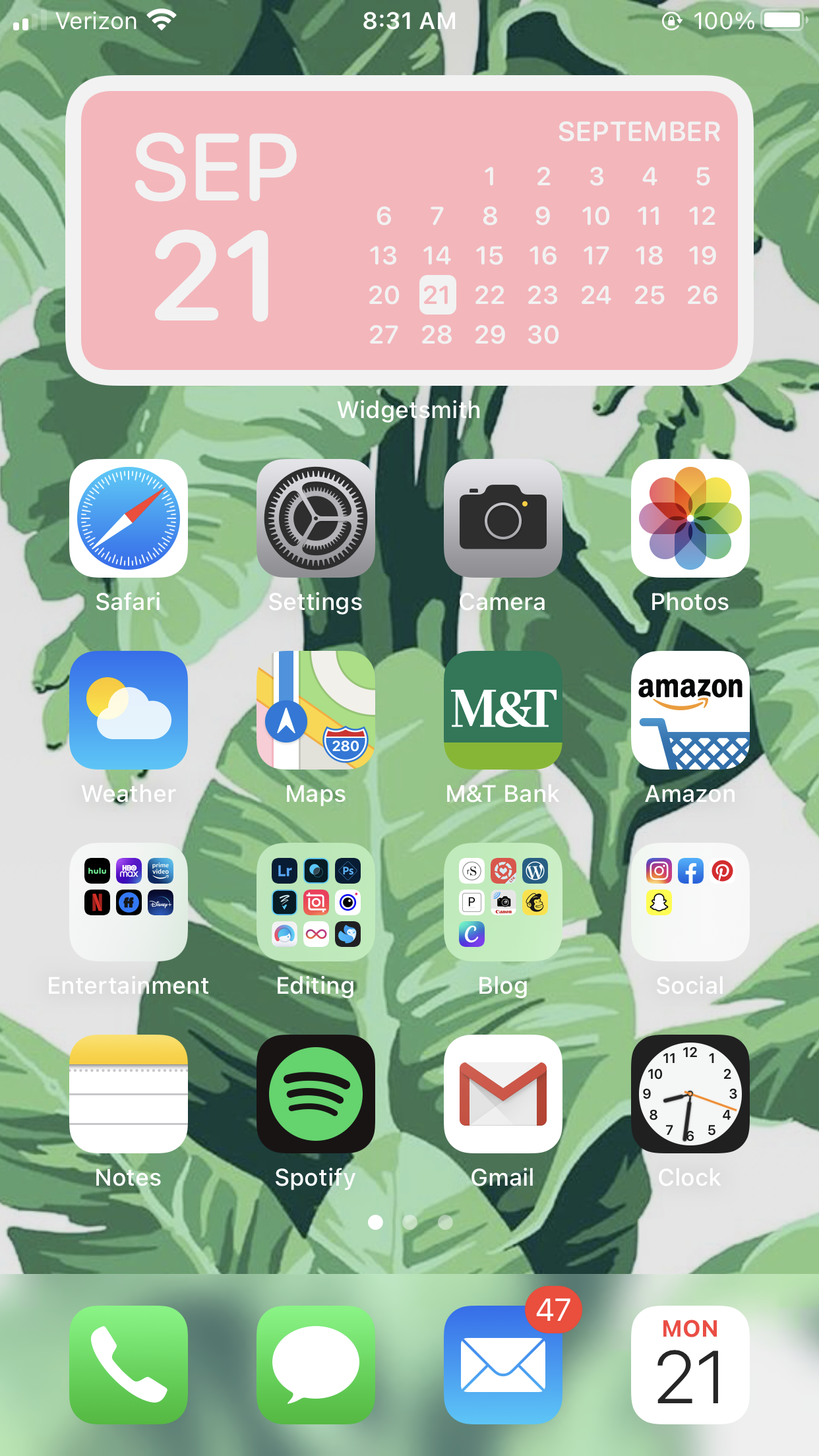Open the Settings app
The width and height of the screenshot is (819, 1456).
[316, 518]
